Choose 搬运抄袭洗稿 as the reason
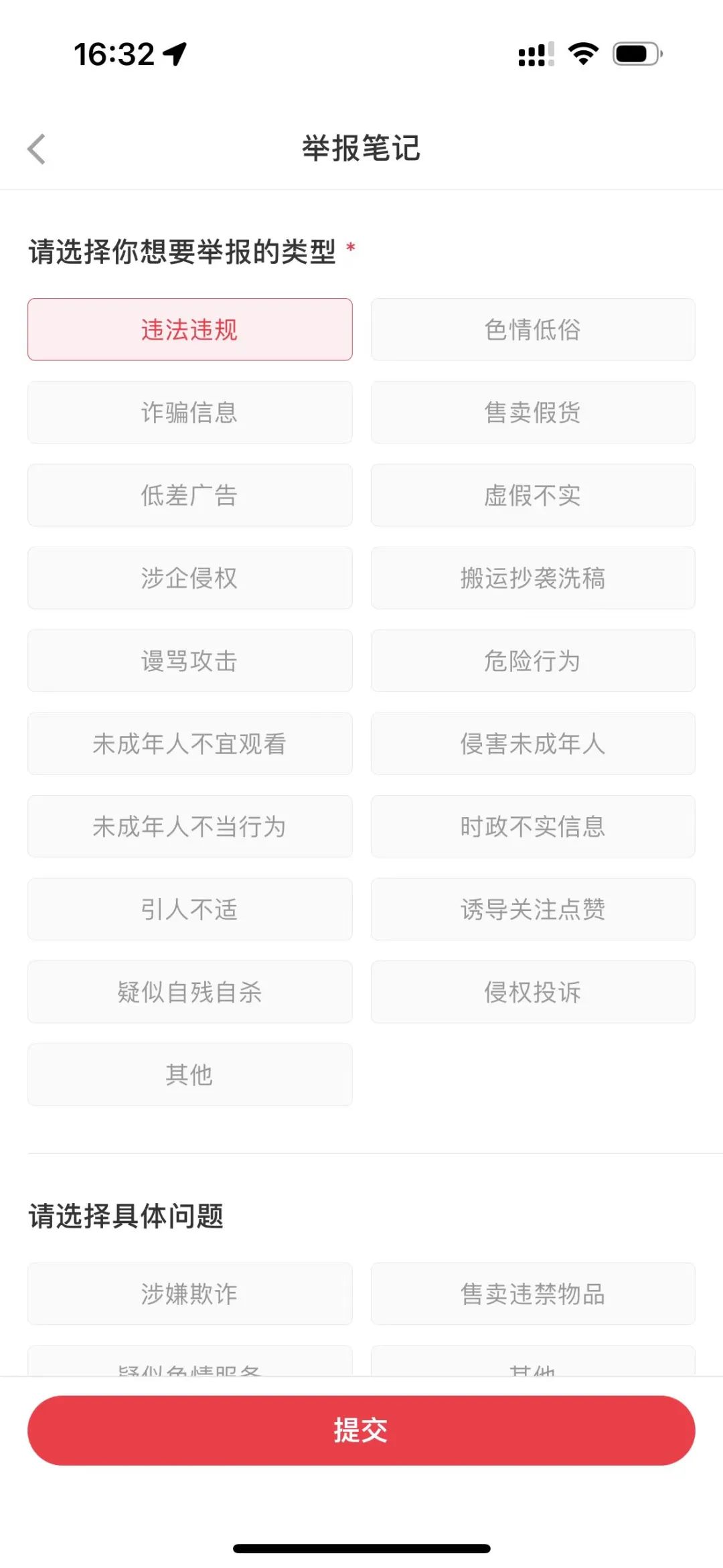 pos(533,578)
